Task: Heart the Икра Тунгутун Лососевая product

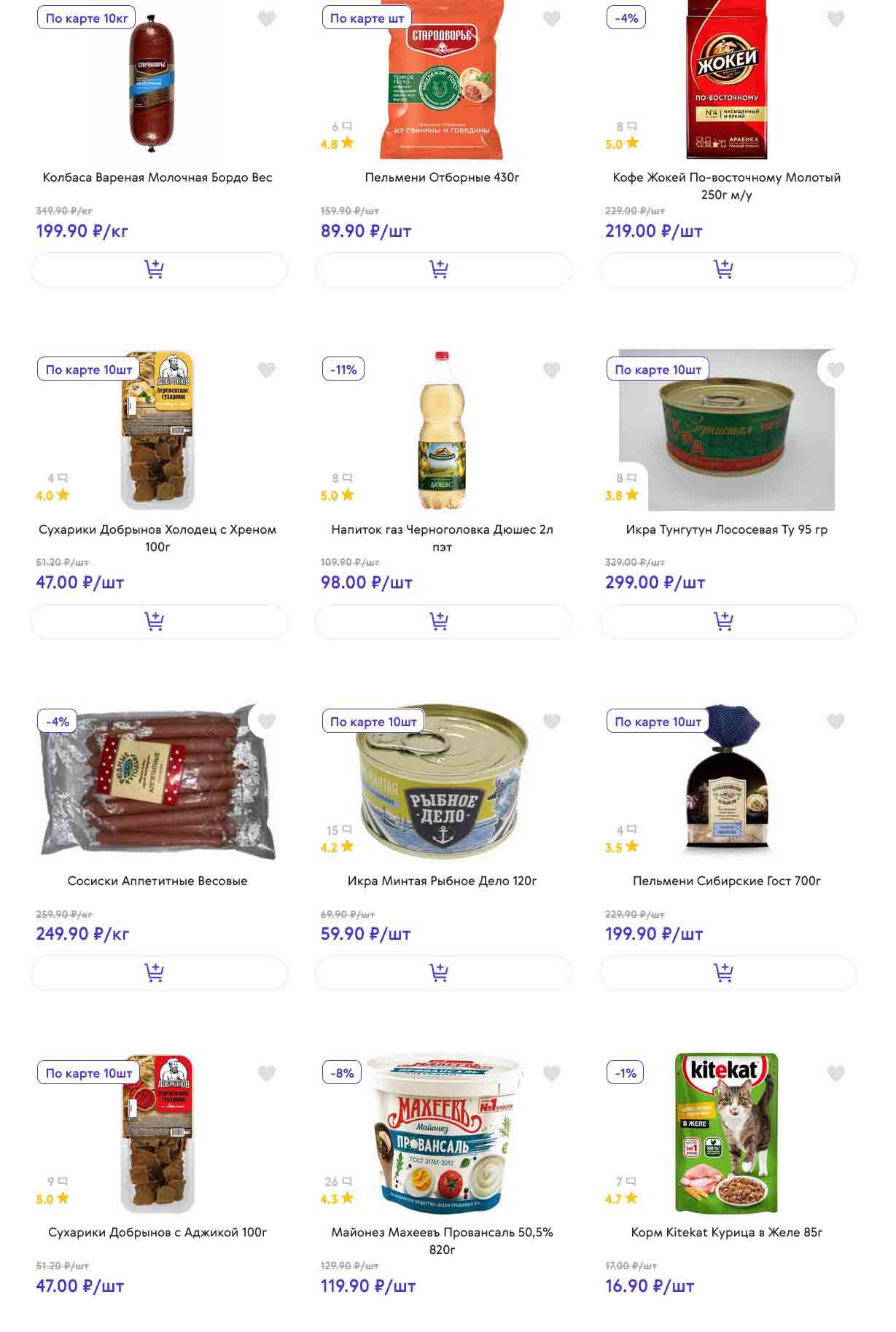Action: [835, 370]
